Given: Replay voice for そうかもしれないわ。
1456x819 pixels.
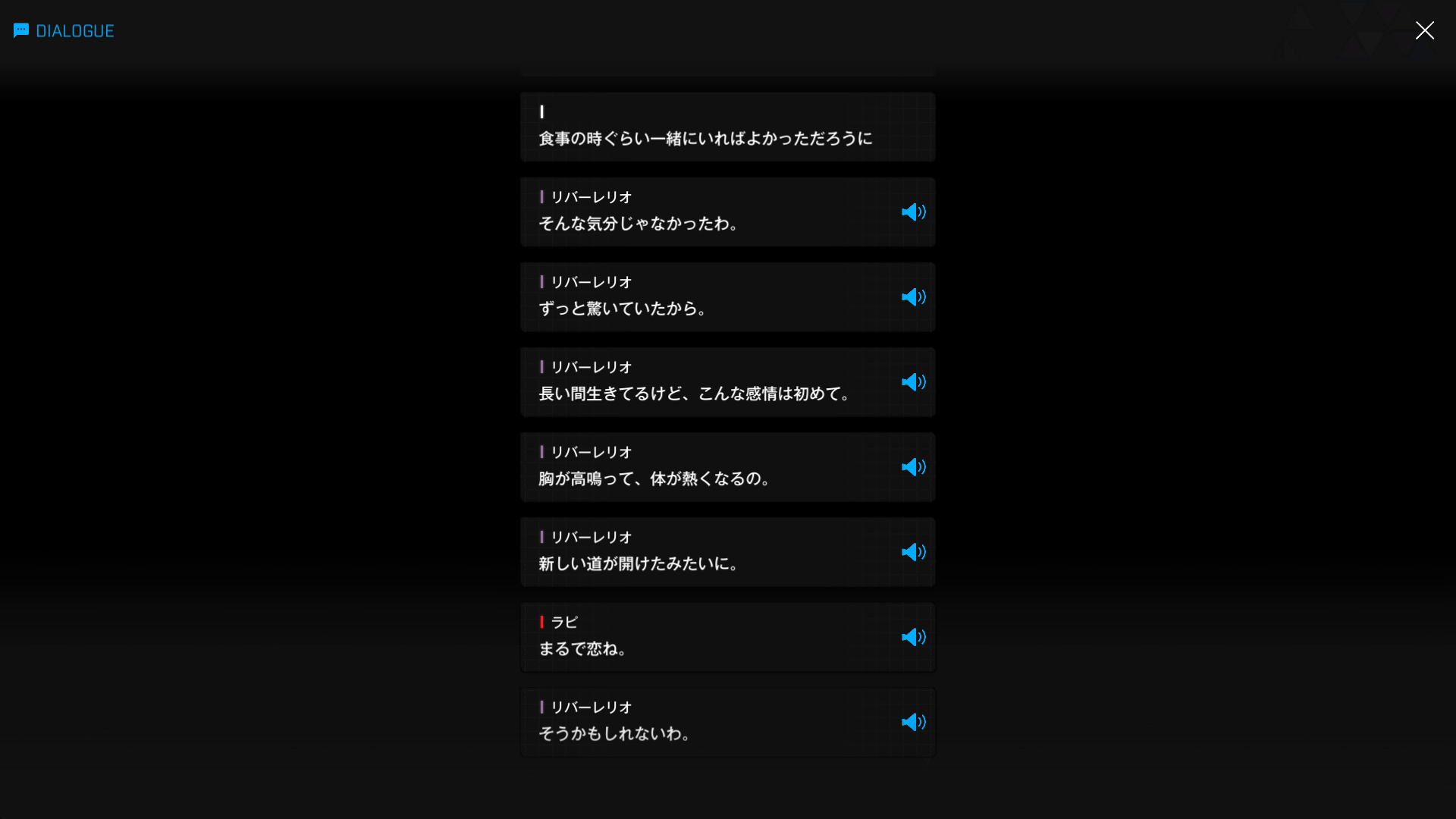Looking at the screenshot, I should pos(913,722).
